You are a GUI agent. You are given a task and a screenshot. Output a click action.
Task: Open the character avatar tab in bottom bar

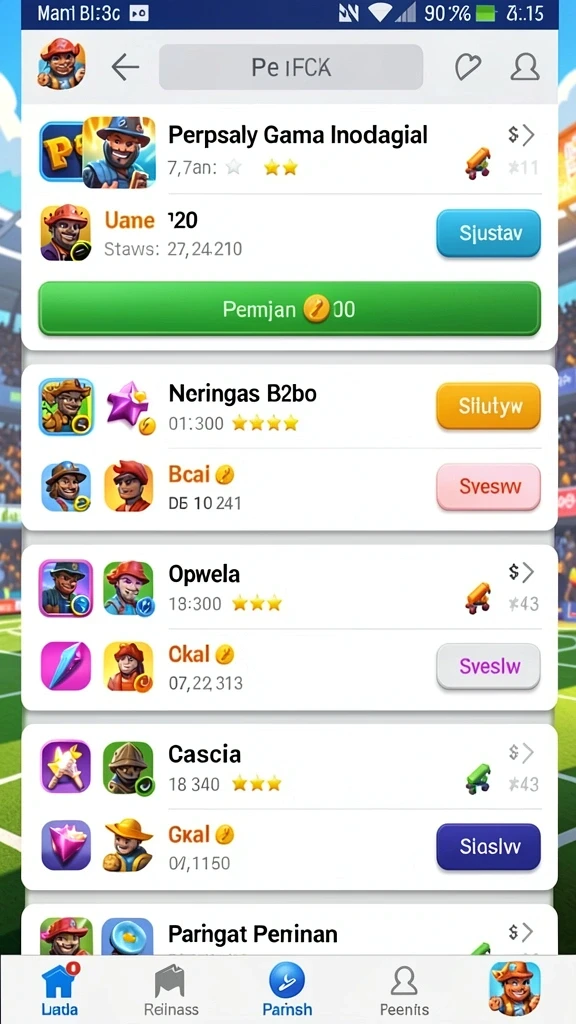[x=515, y=988]
